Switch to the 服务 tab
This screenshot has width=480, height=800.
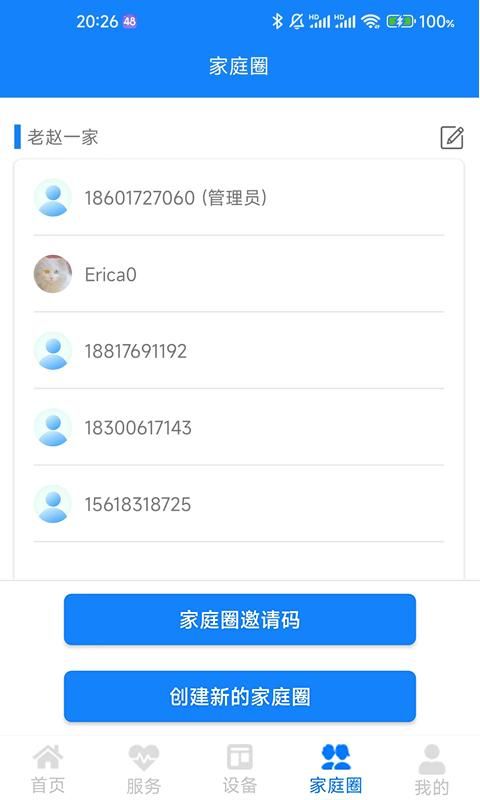pyautogui.click(x=144, y=769)
